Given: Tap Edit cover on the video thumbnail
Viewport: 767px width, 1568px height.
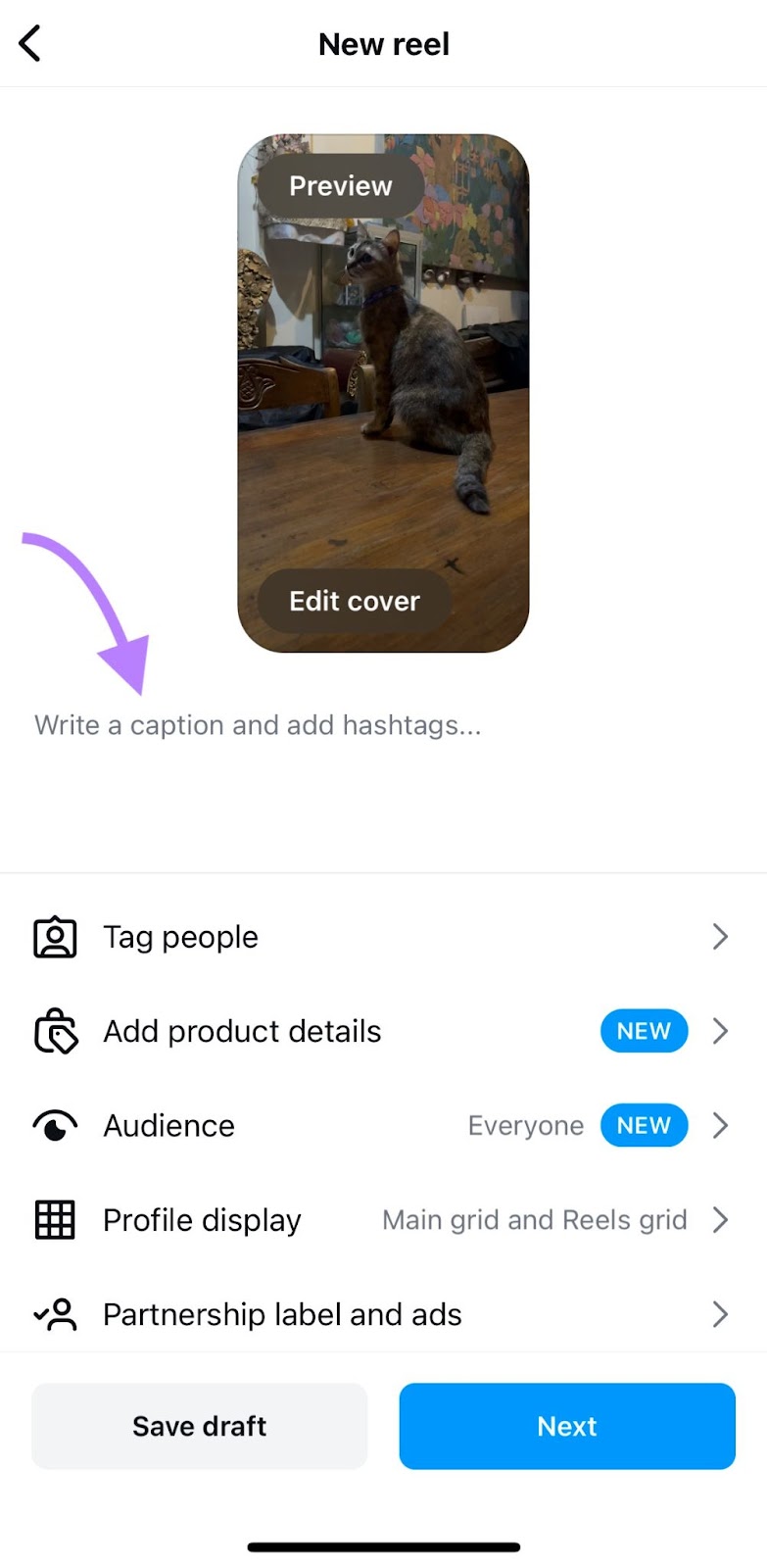Looking at the screenshot, I should click(x=354, y=601).
